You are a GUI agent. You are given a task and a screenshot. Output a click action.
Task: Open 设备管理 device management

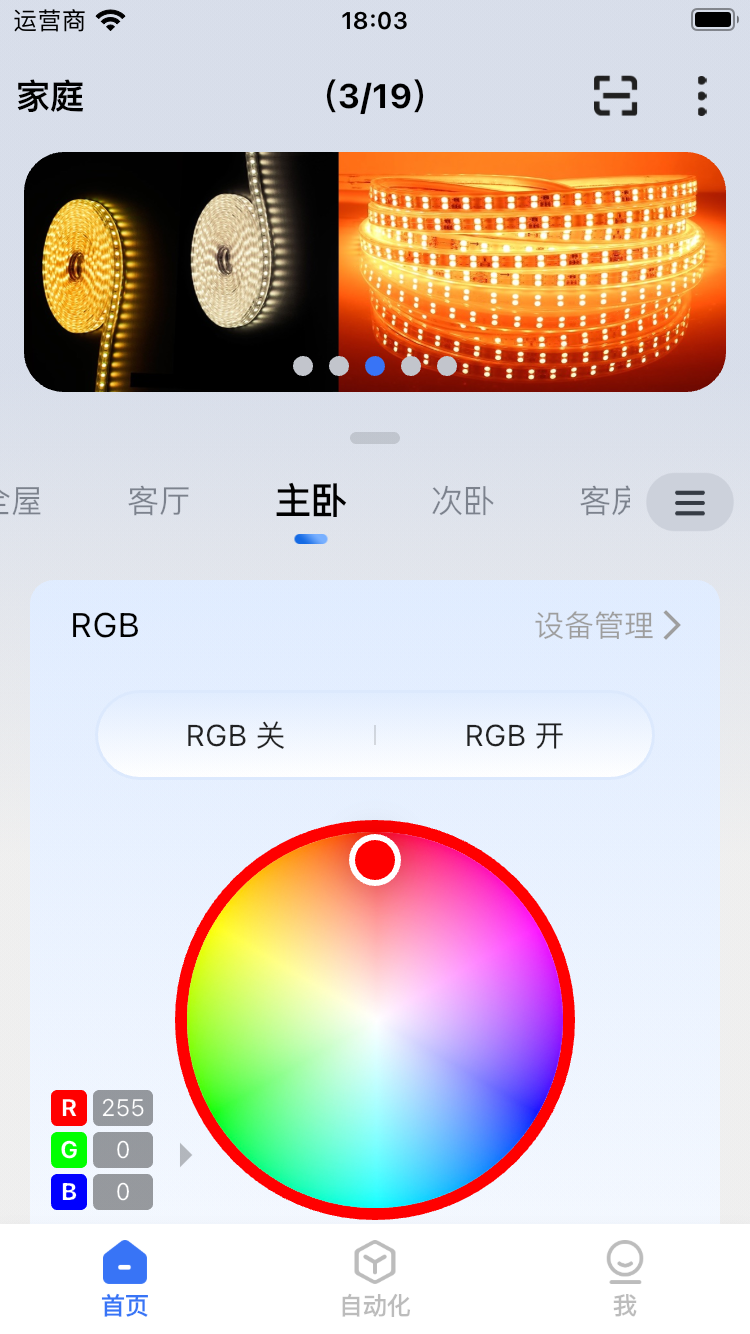[x=607, y=626]
